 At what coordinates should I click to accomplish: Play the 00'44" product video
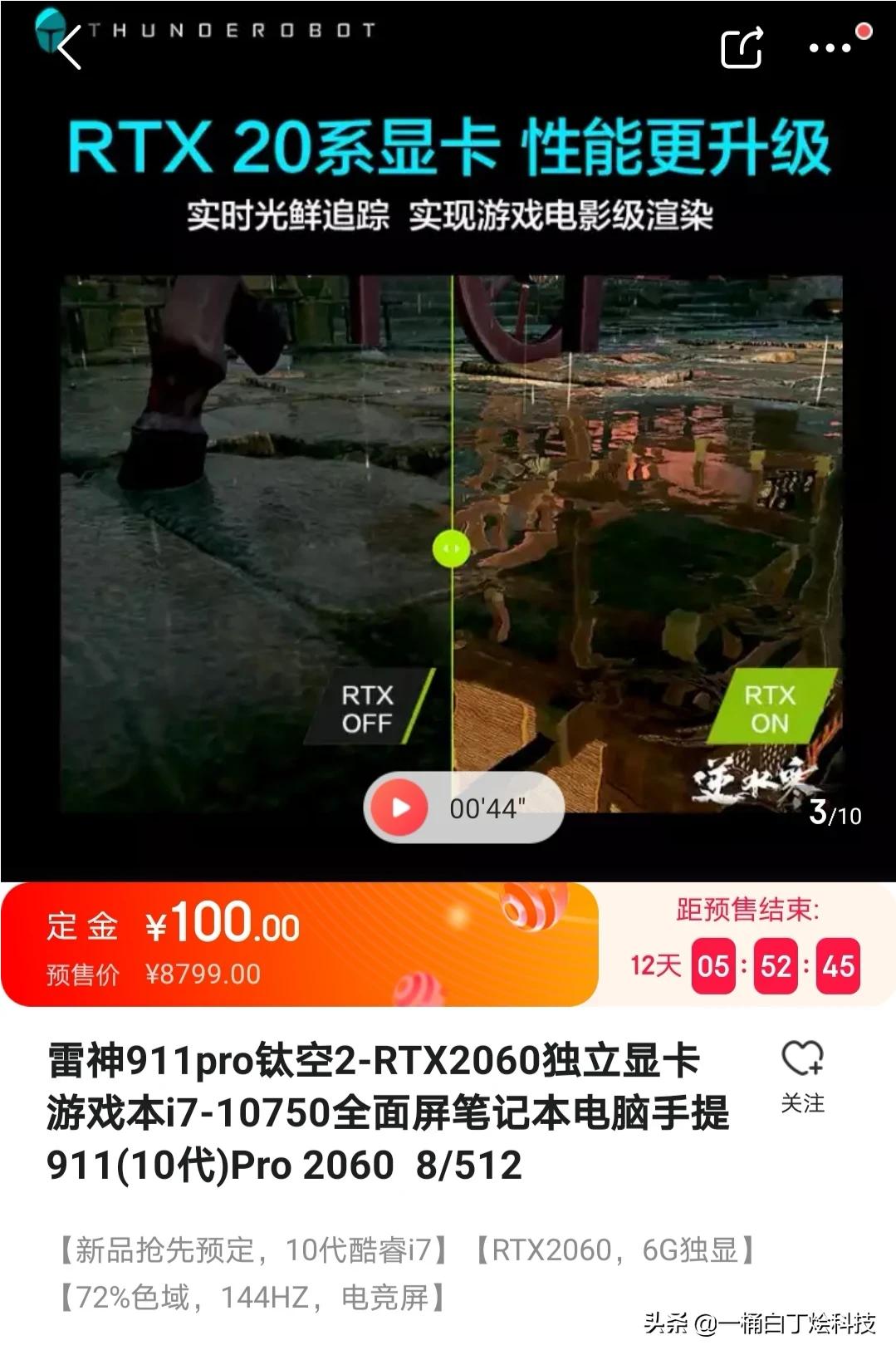[401, 808]
